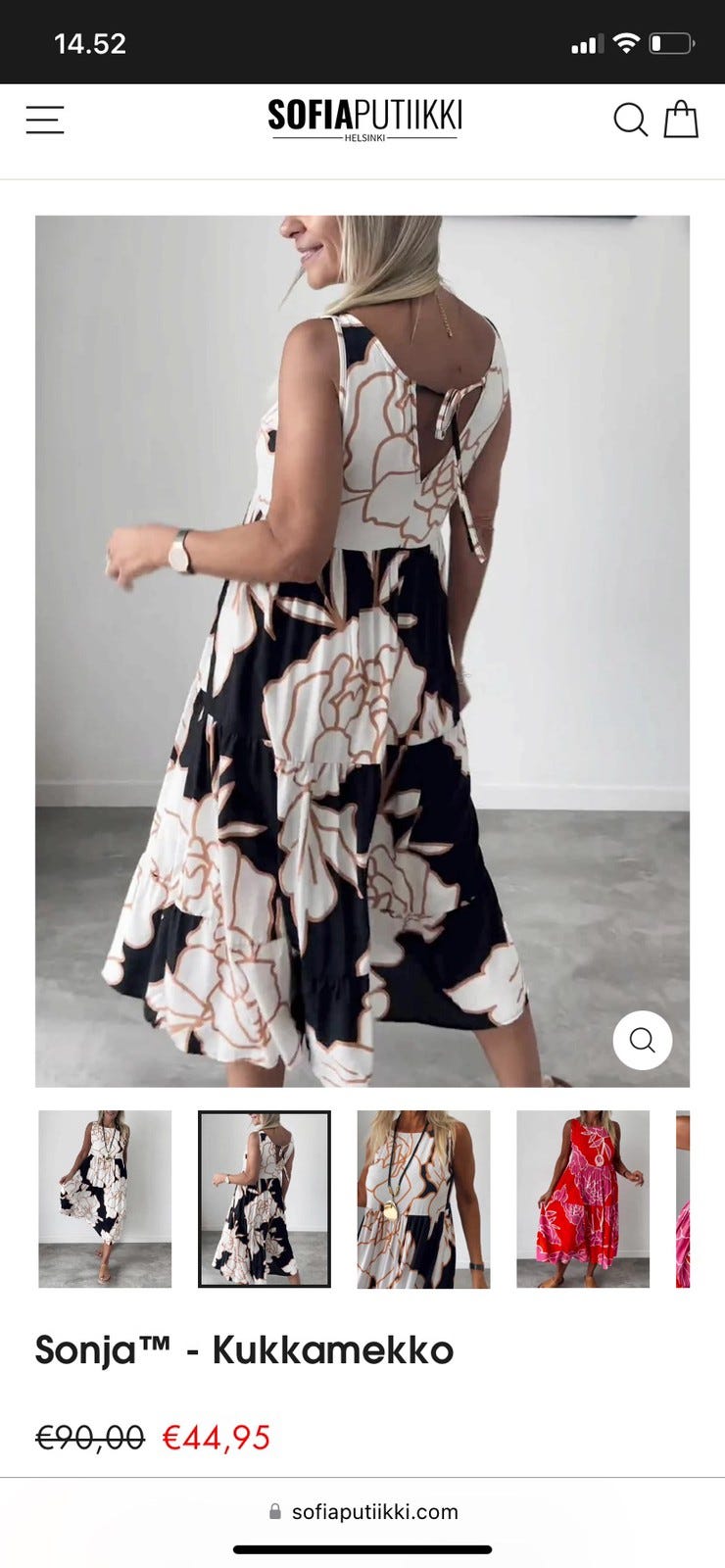Tap the sofiaputiikki.com address bar
Viewport: 725px width, 1568px height.
point(363,1511)
